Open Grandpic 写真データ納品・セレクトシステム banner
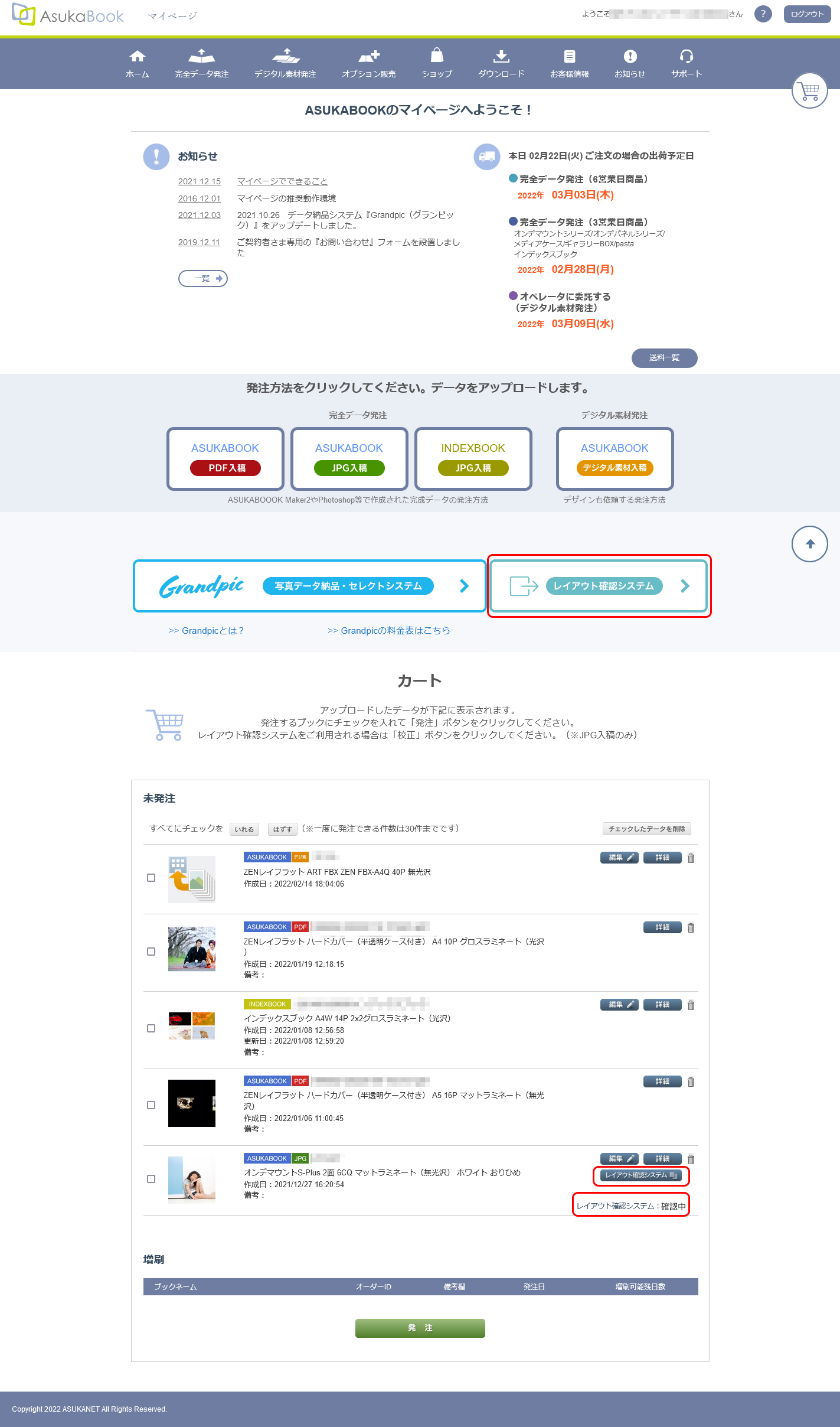This screenshot has width=840, height=1427. pyautogui.click(x=309, y=586)
